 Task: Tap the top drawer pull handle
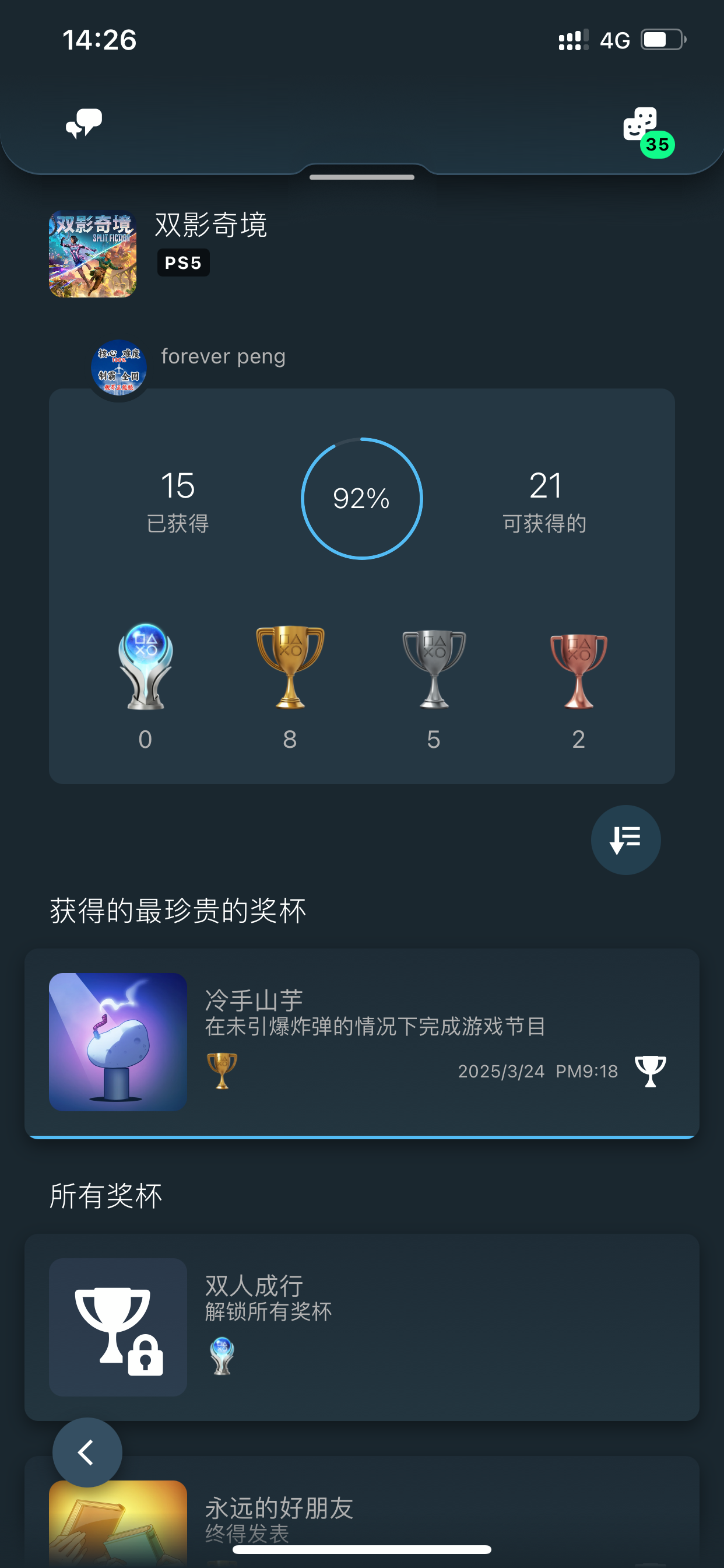click(x=361, y=177)
